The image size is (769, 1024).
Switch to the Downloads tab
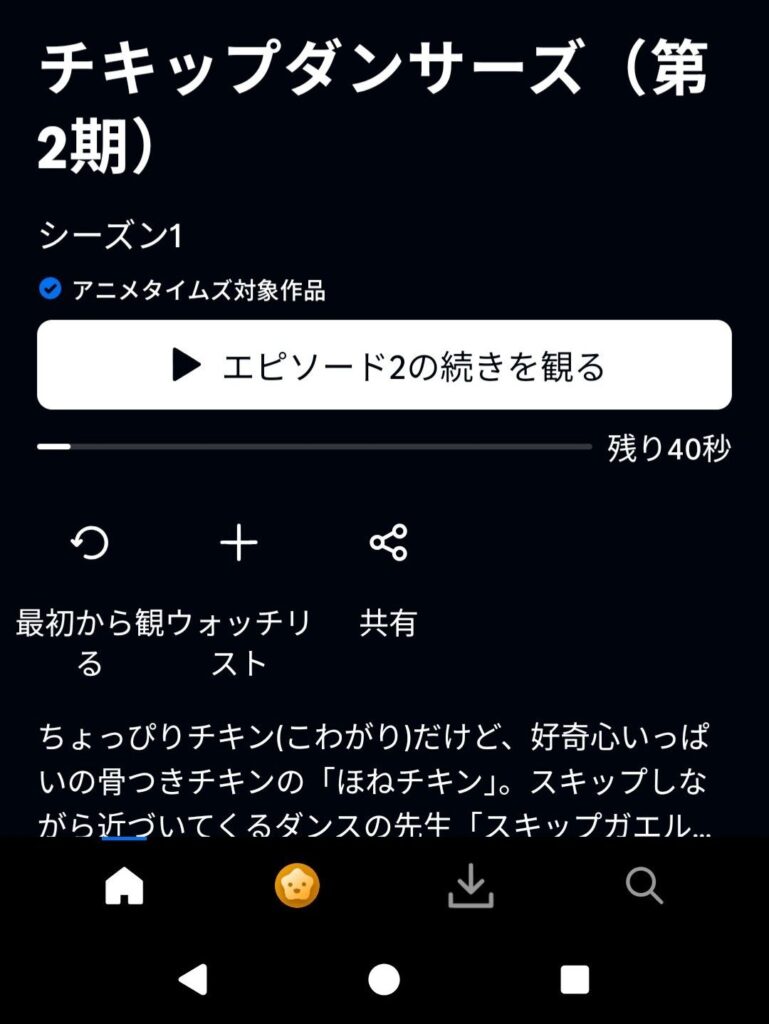click(x=470, y=886)
